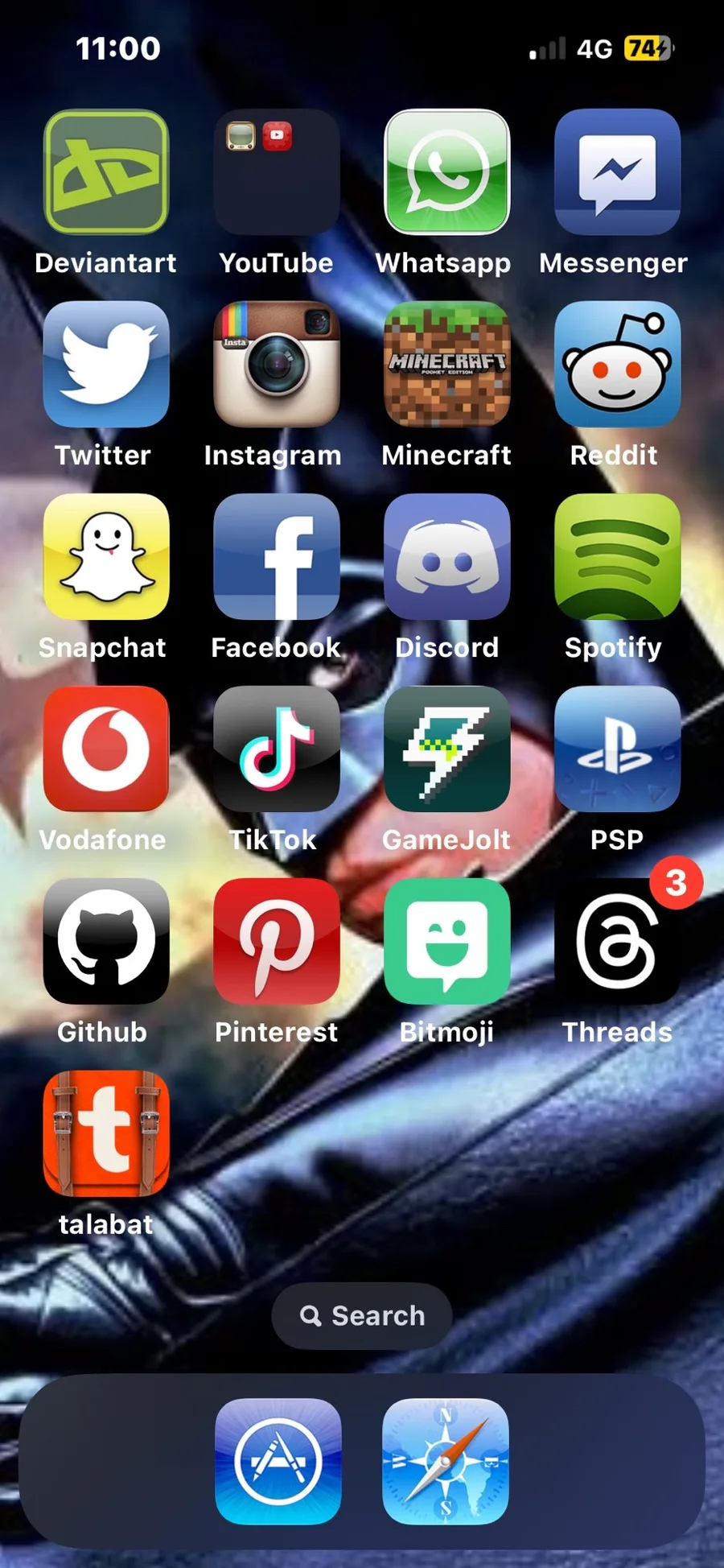Screen dimensions: 724x1568
Task: Launch the talabat app
Action: click(106, 1134)
